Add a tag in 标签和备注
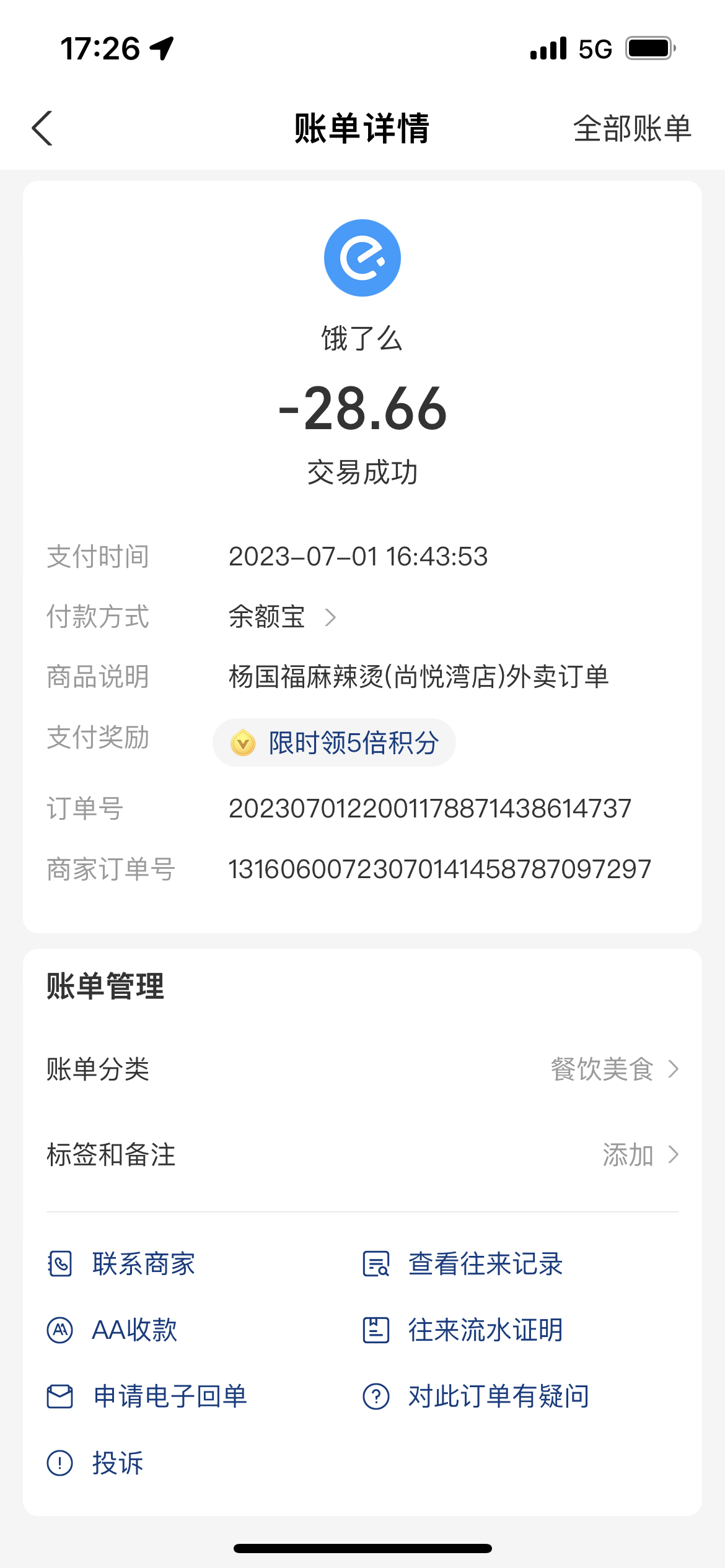725x1568 pixels. tap(362, 1155)
